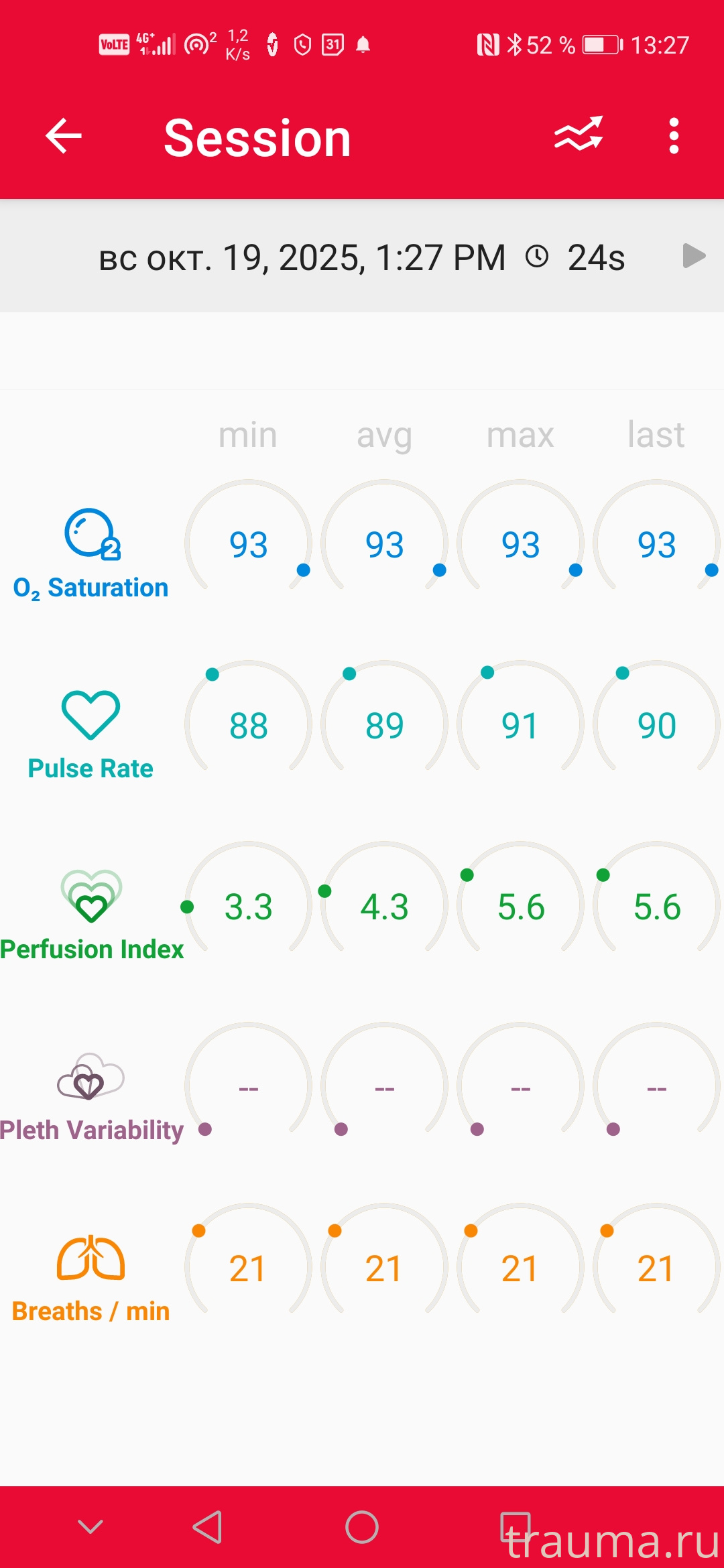The width and height of the screenshot is (724, 1568).
Task: Tap the system home button
Action: click(362, 1527)
